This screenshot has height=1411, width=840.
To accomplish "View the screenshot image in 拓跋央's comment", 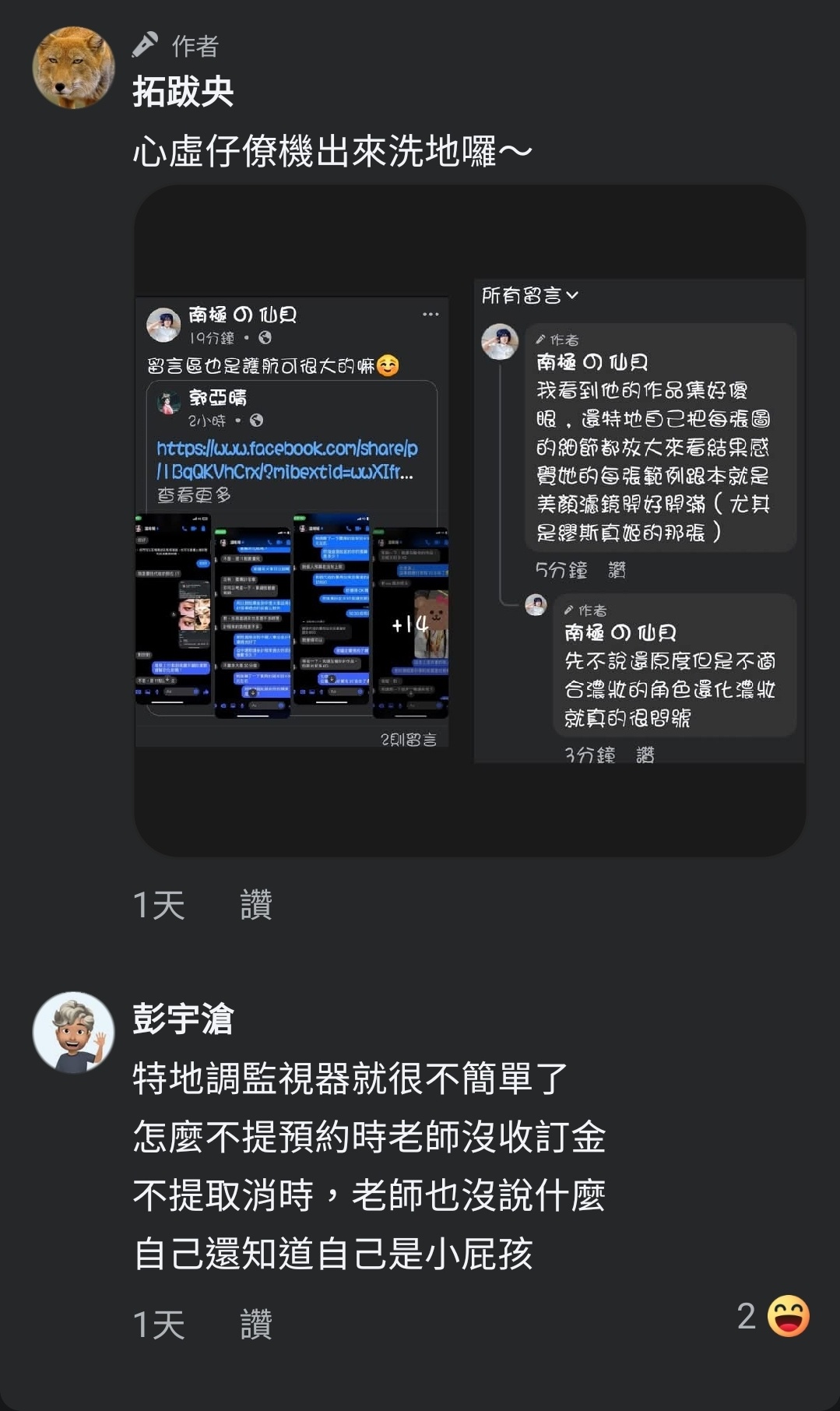I will (469, 520).
